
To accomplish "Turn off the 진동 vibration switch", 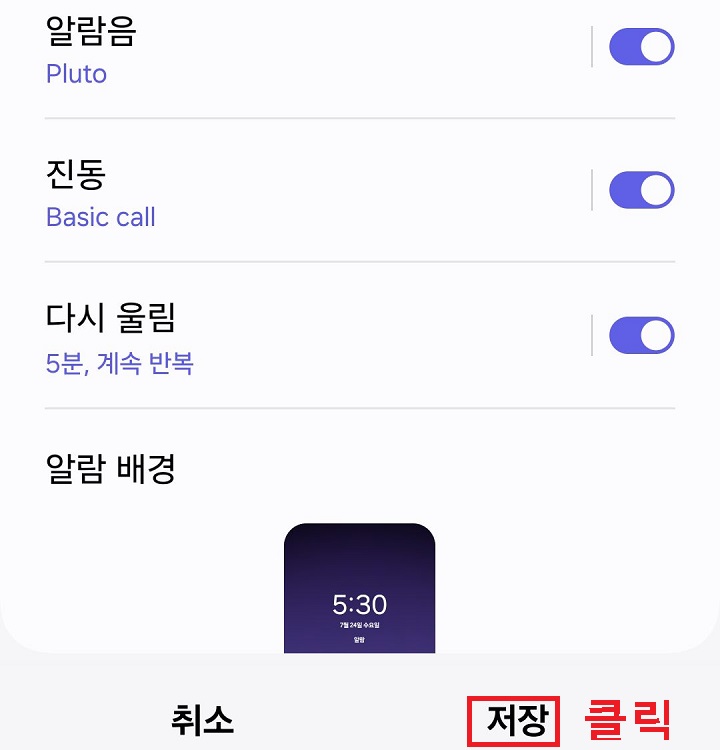I will click(x=640, y=189).
